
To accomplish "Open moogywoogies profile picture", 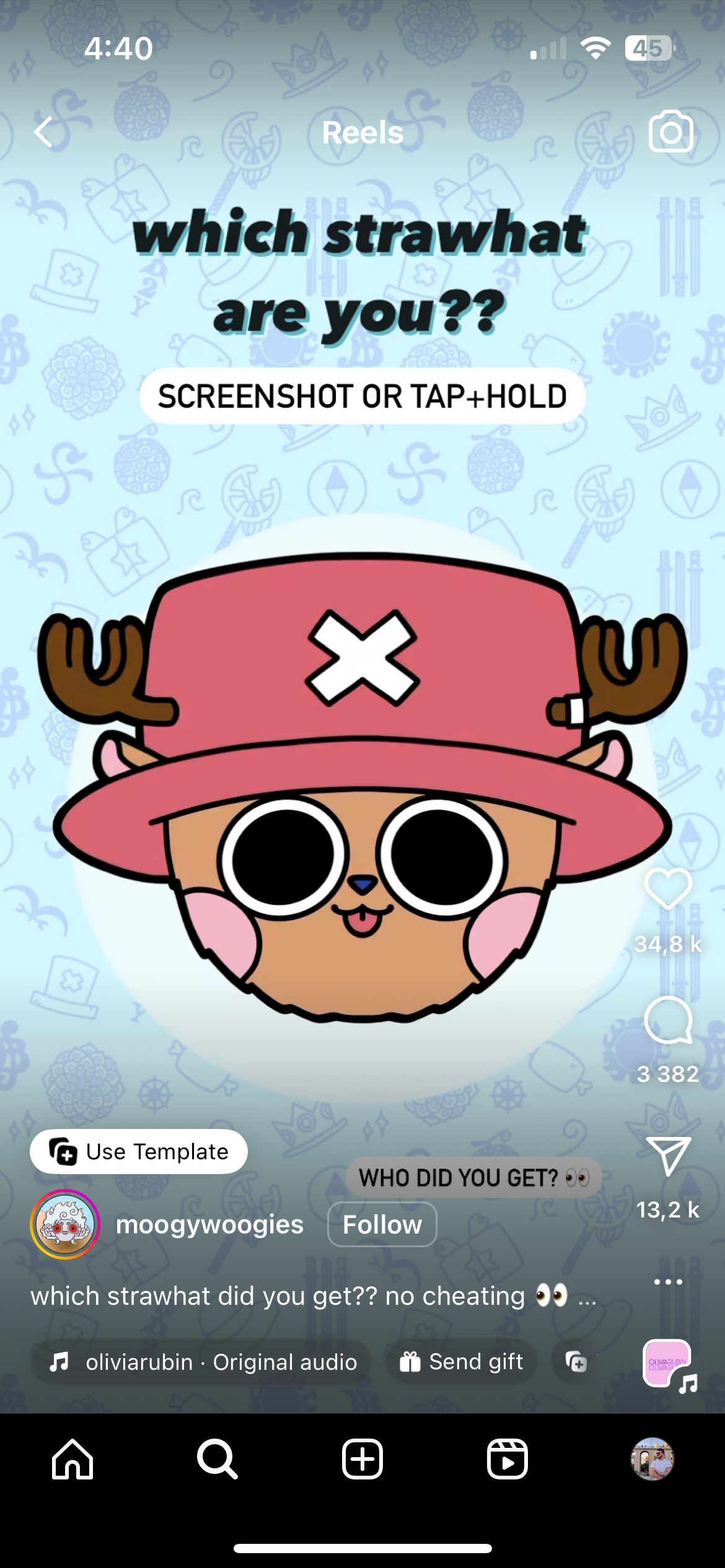I will pyautogui.click(x=65, y=1224).
